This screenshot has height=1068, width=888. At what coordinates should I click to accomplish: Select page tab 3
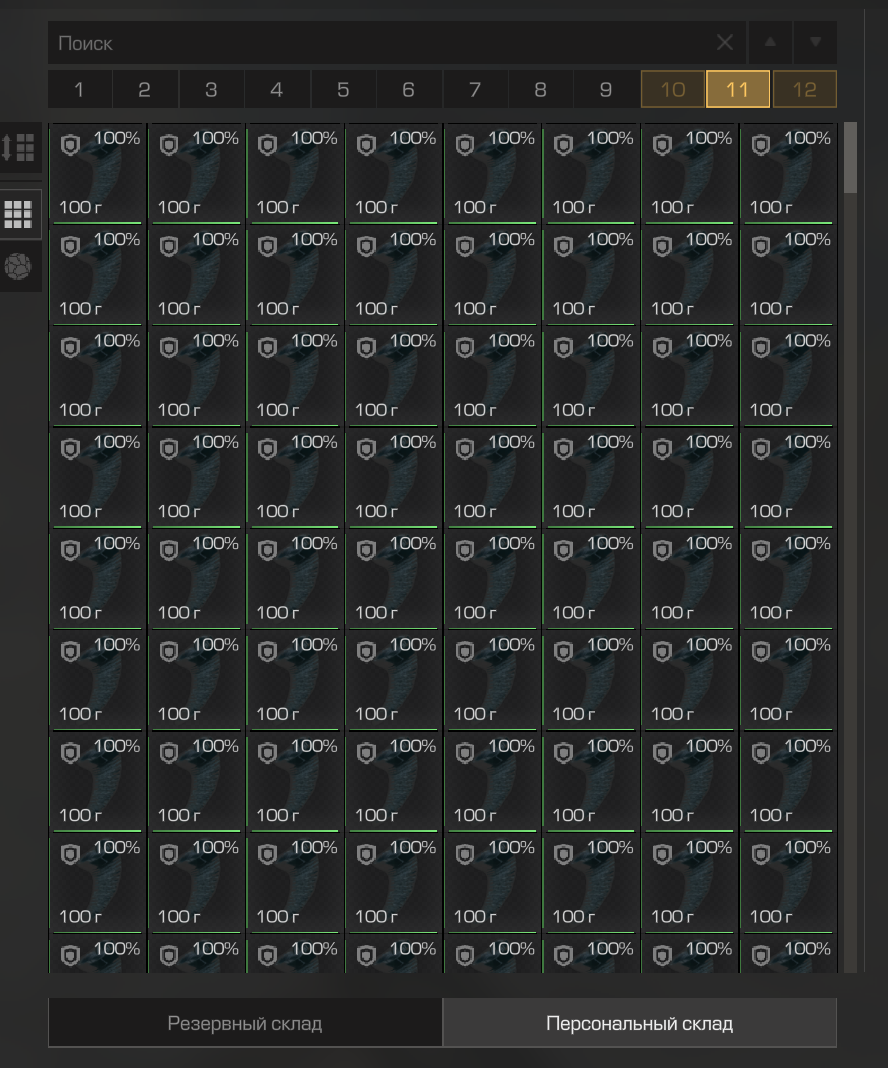(x=211, y=90)
